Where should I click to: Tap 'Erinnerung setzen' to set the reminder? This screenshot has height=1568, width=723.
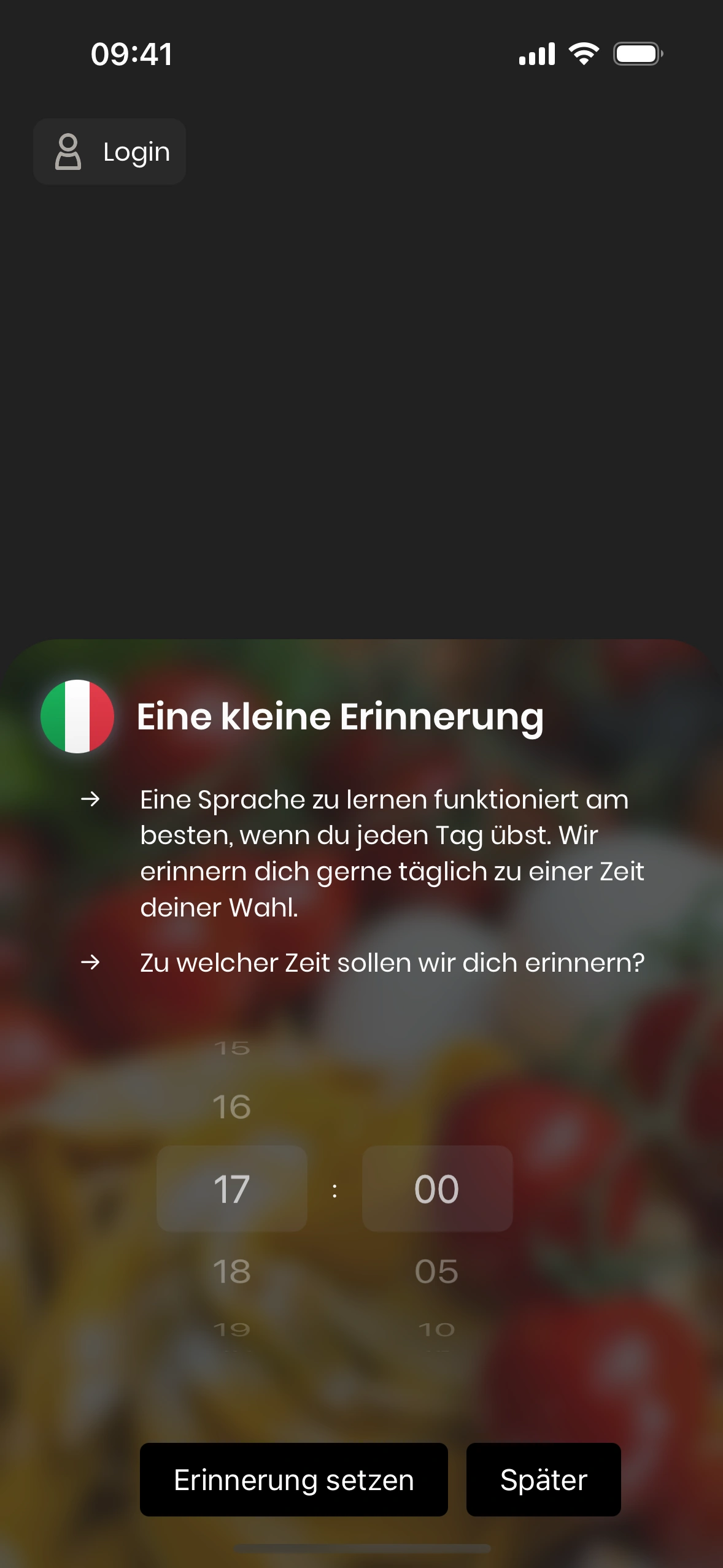coord(293,1480)
